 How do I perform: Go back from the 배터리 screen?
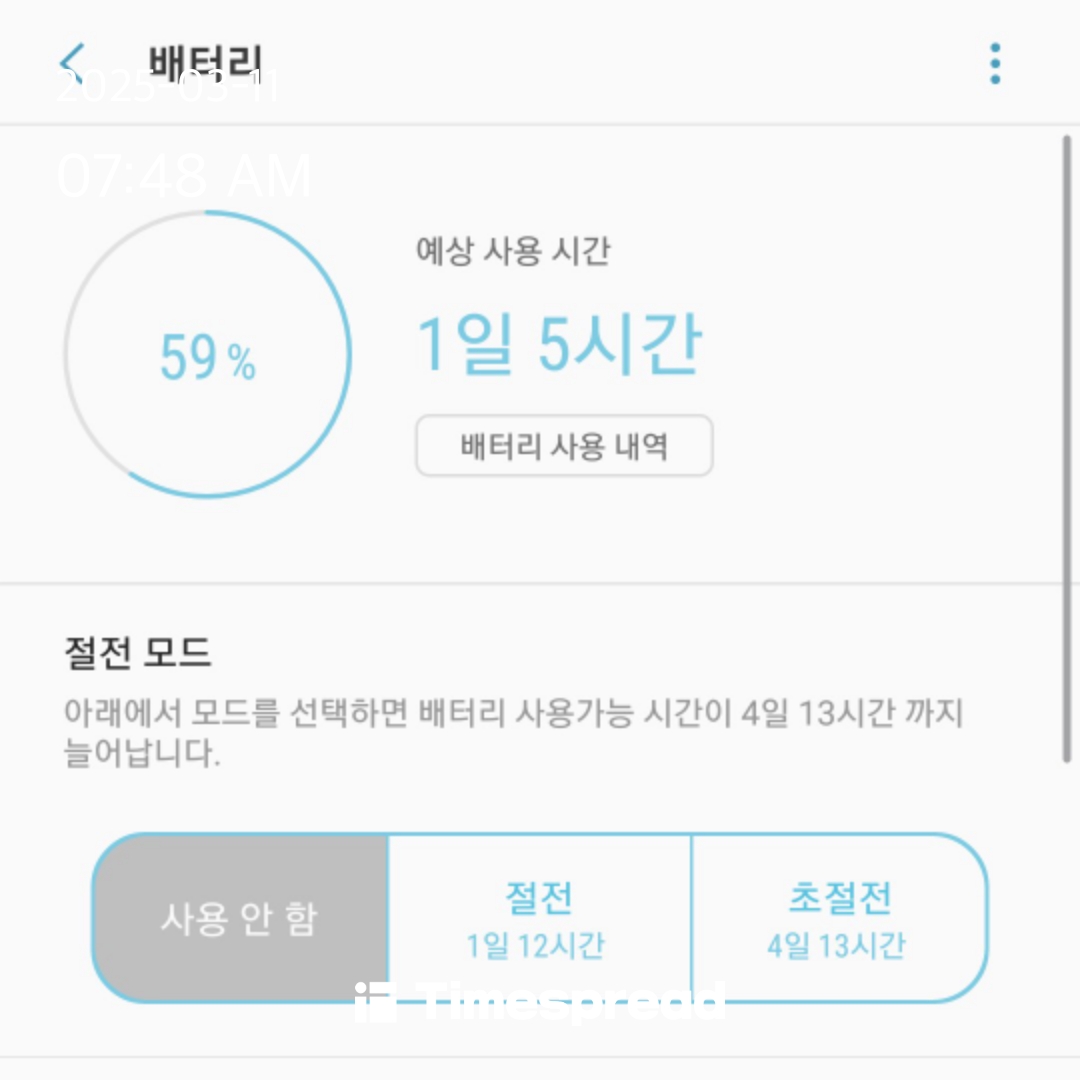72,63
